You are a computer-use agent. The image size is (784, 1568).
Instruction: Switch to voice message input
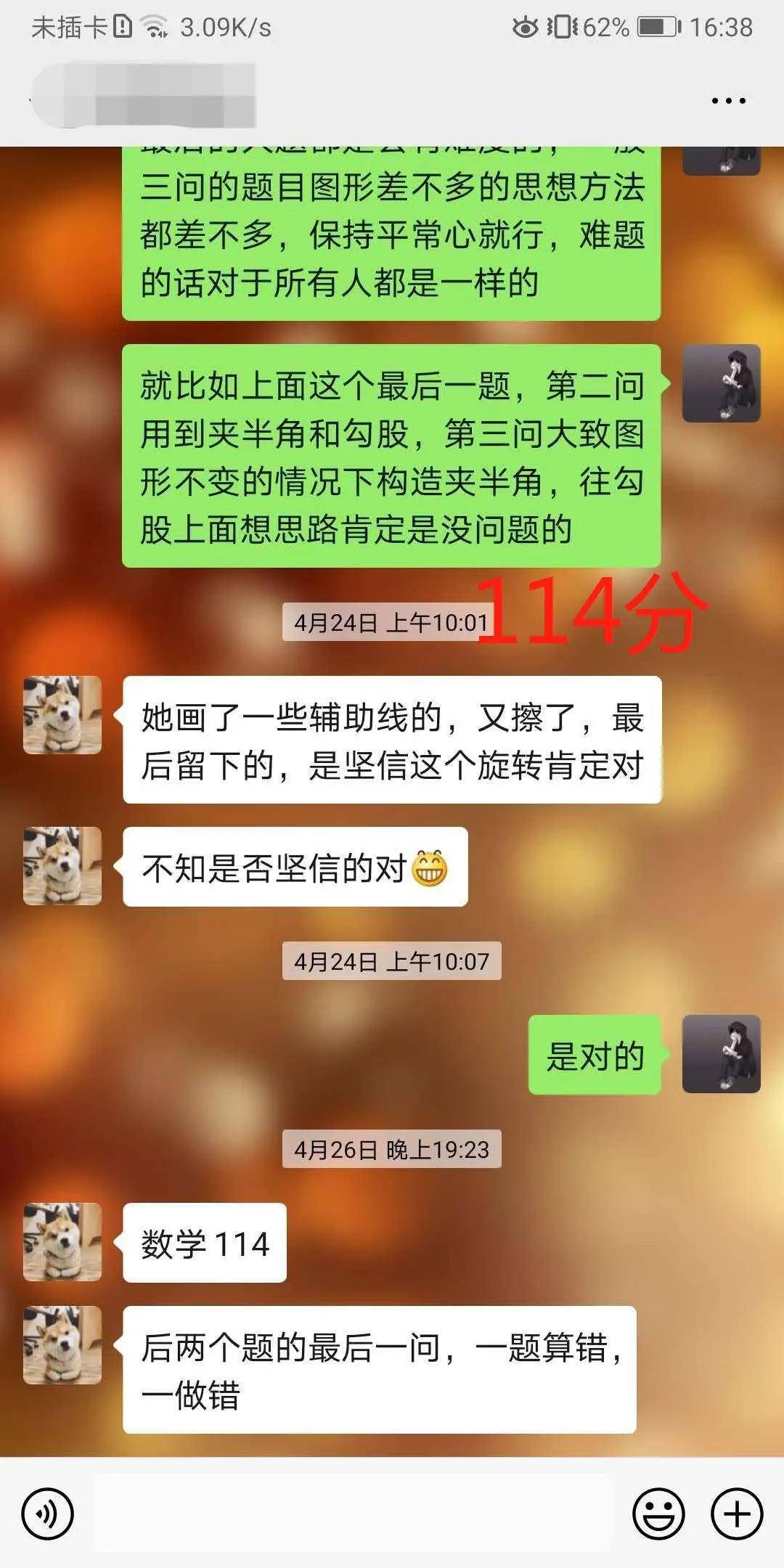[48, 1514]
